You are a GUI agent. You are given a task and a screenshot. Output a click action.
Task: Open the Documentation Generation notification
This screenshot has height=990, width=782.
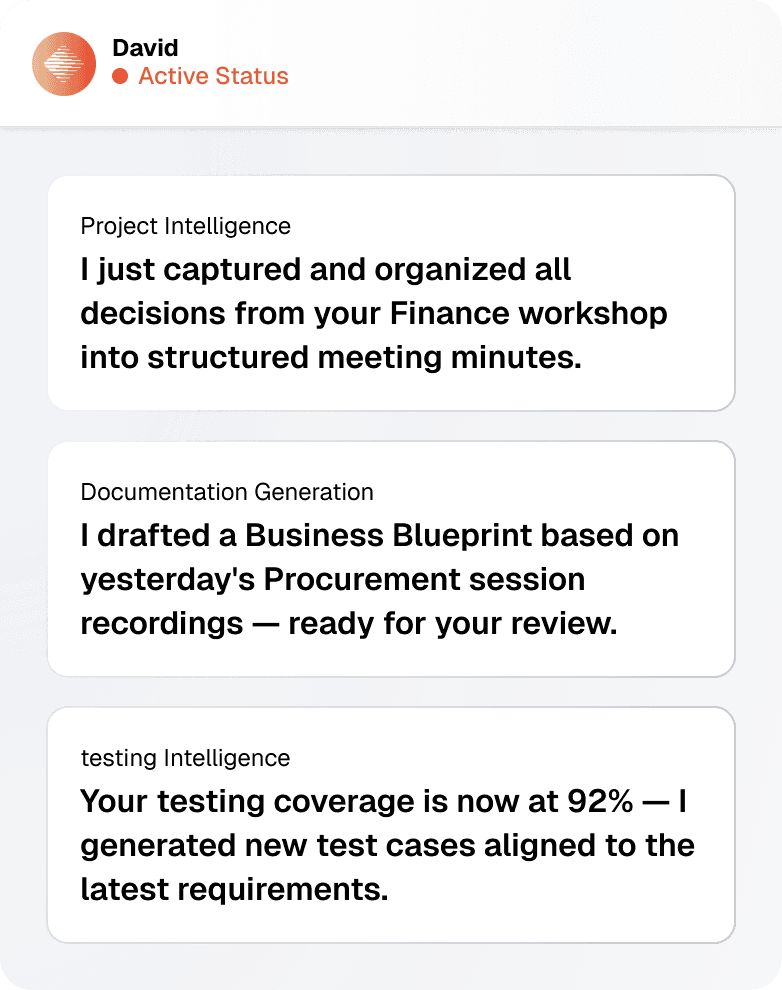click(390, 558)
